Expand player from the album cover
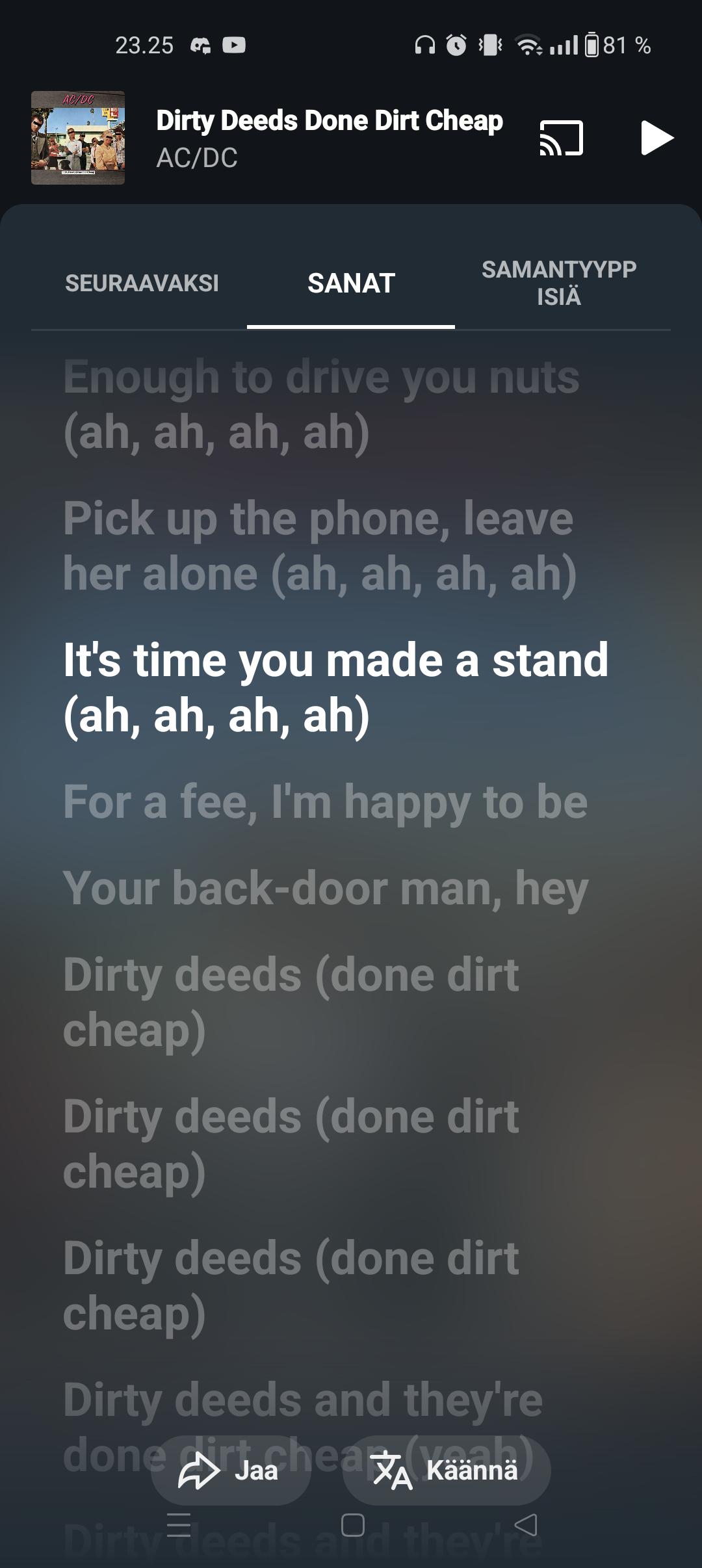 [x=78, y=138]
